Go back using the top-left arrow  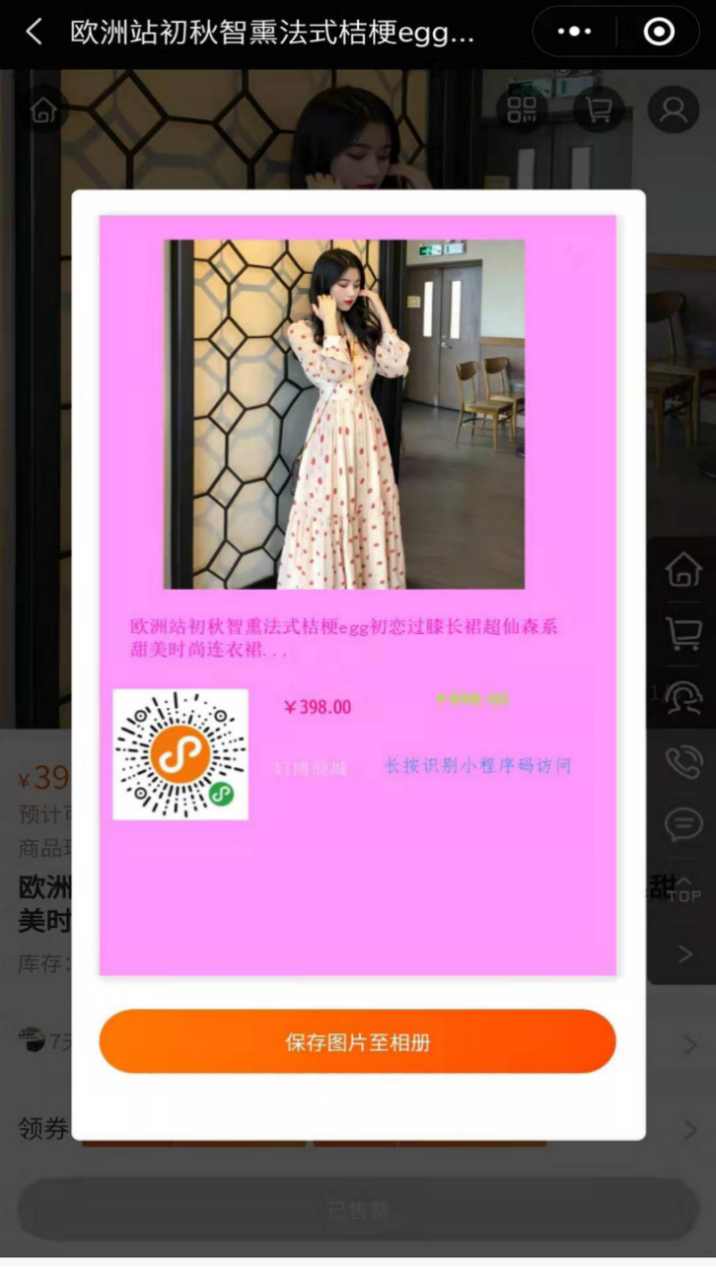pyautogui.click(x=34, y=32)
